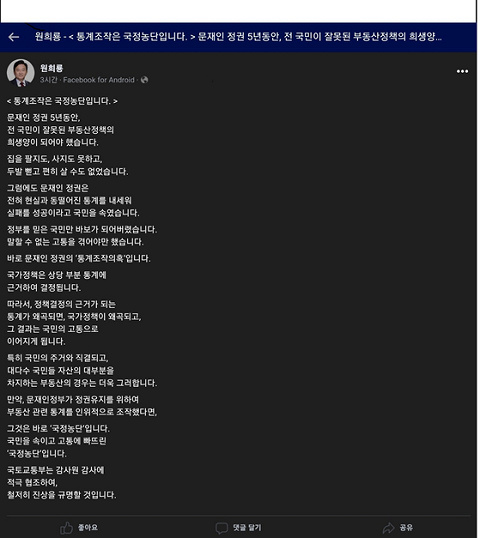The width and height of the screenshot is (480, 538).
Task: Open 원희룡's profile name link
Action: click(51, 68)
